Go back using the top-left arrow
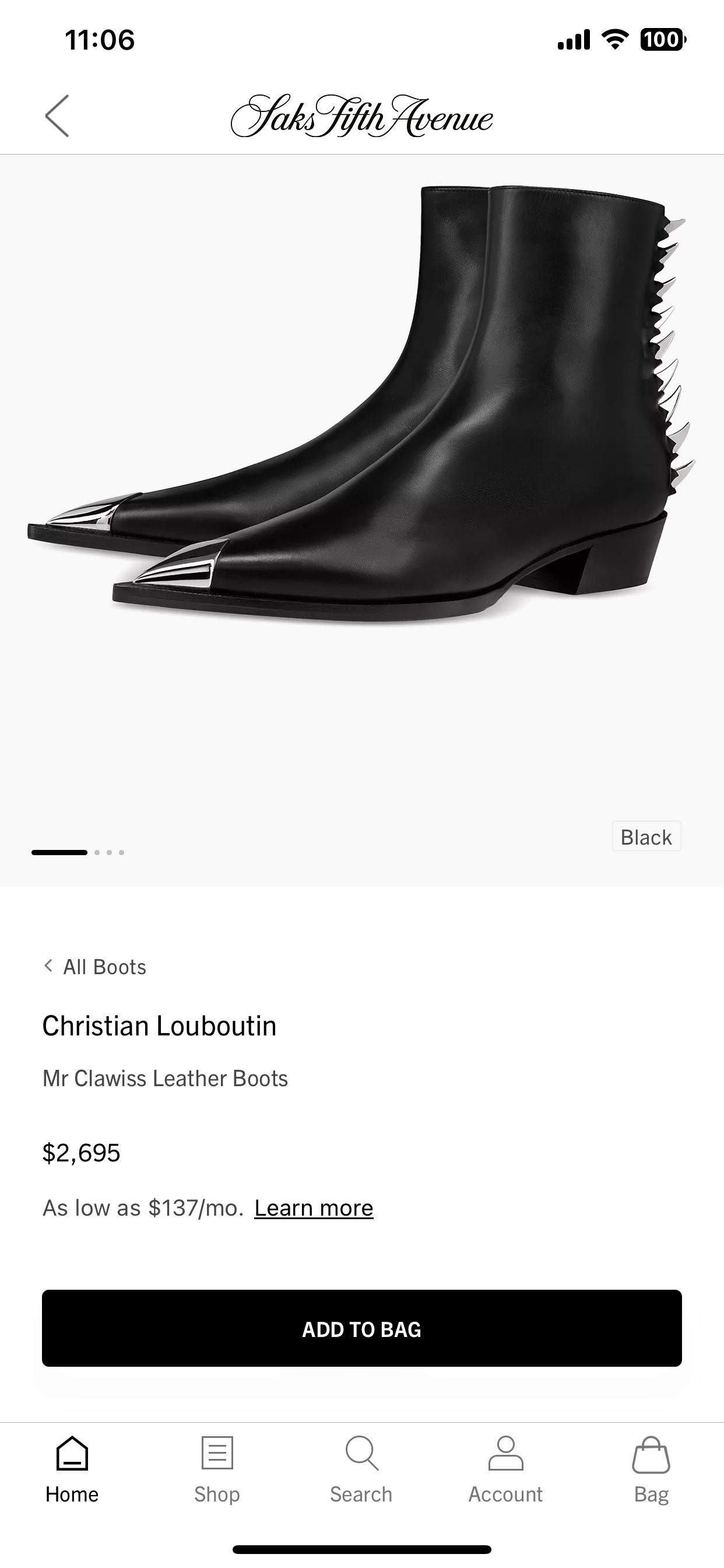Screen dimensions: 724x1568 [57, 116]
